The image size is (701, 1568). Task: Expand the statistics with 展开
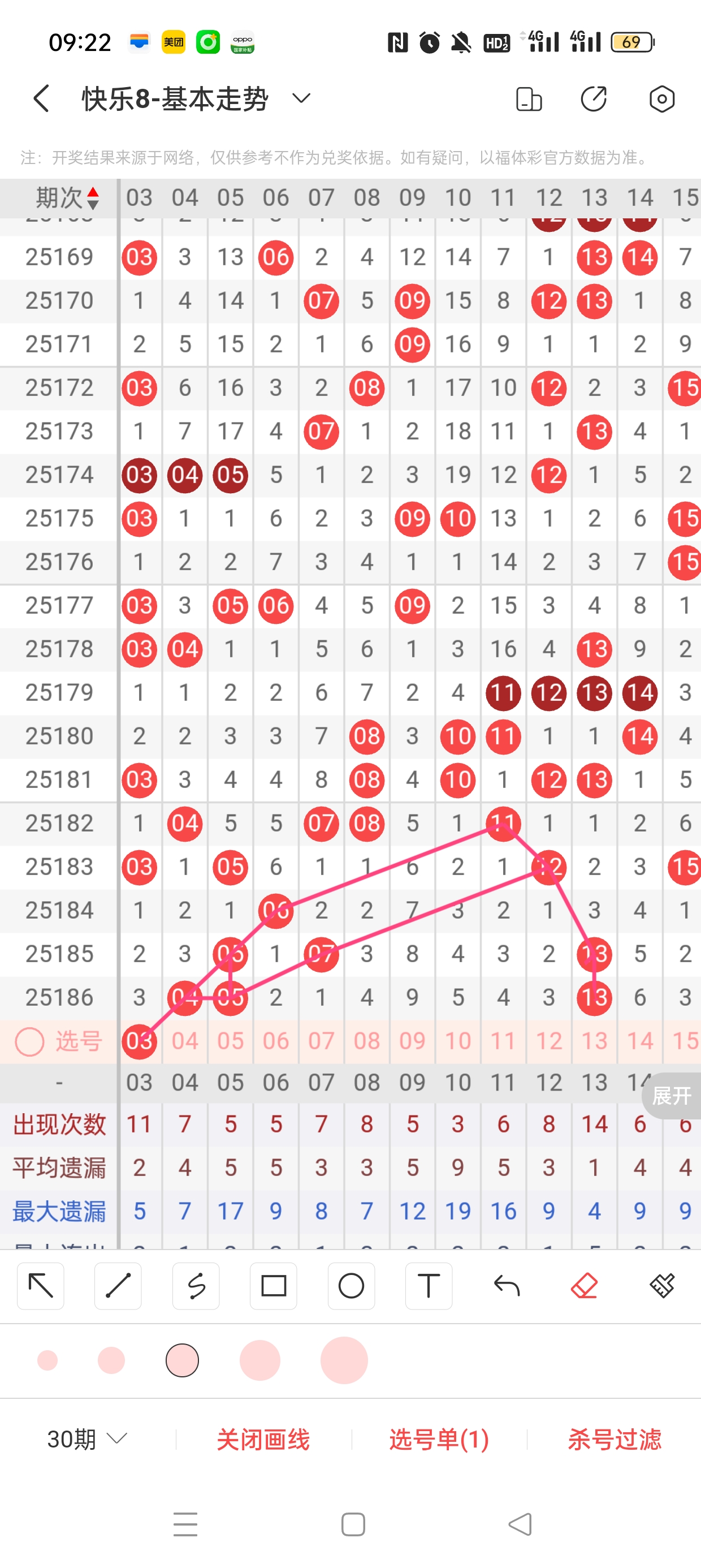click(x=671, y=1096)
